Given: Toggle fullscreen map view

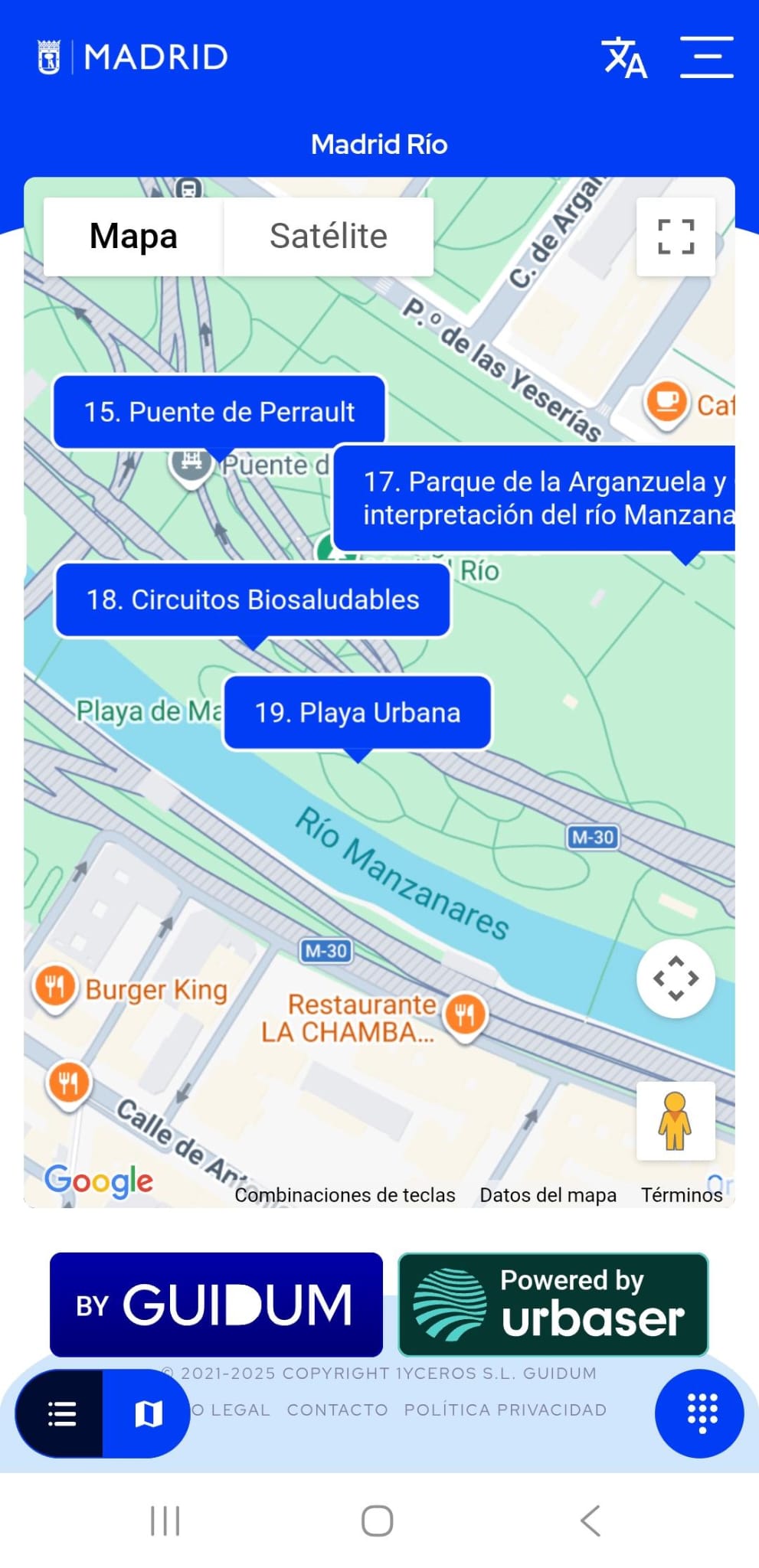Looking at the screenshot, I should [x=676, y=237].
